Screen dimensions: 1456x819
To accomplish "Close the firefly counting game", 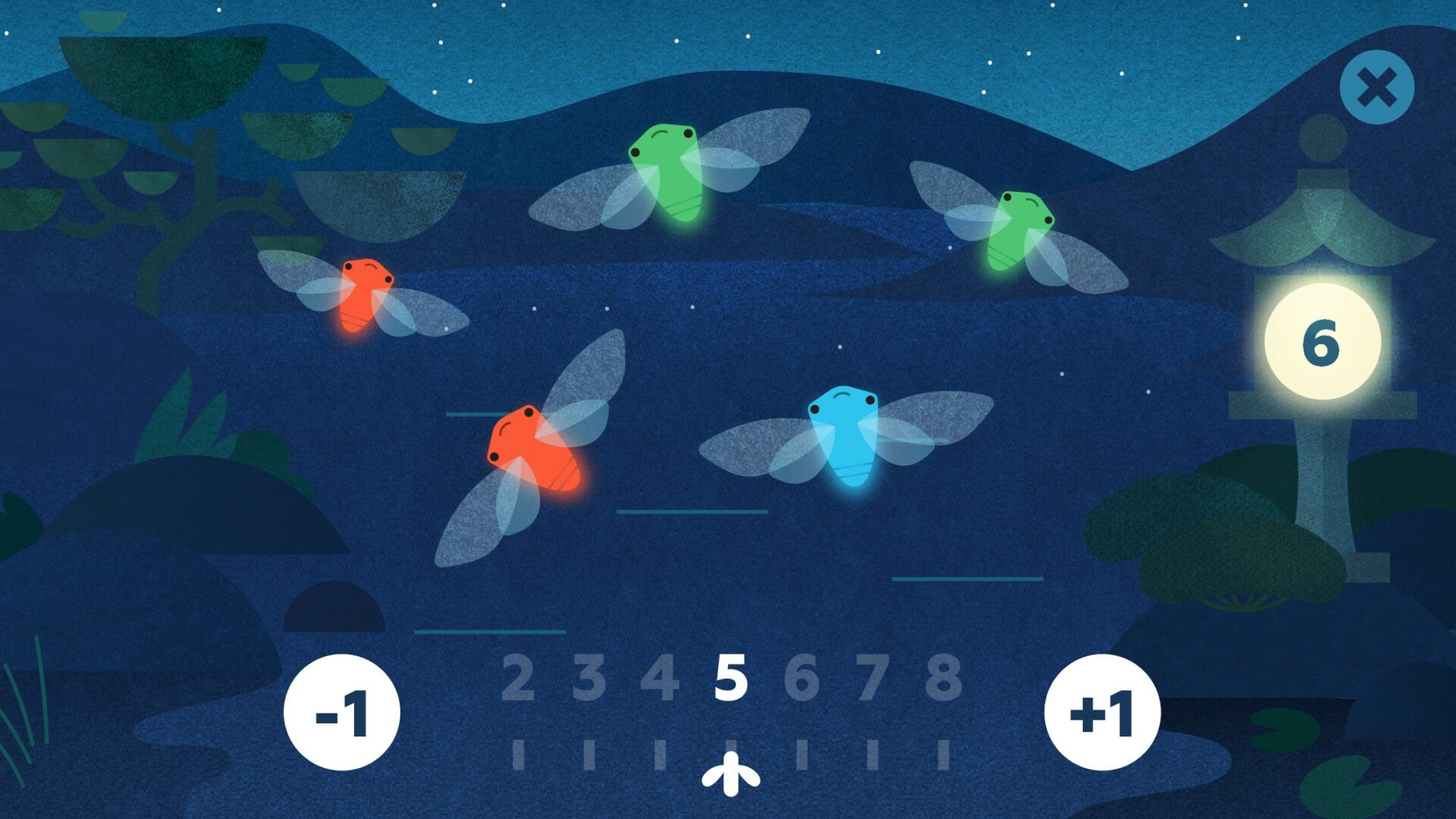I will point(1376,88).
